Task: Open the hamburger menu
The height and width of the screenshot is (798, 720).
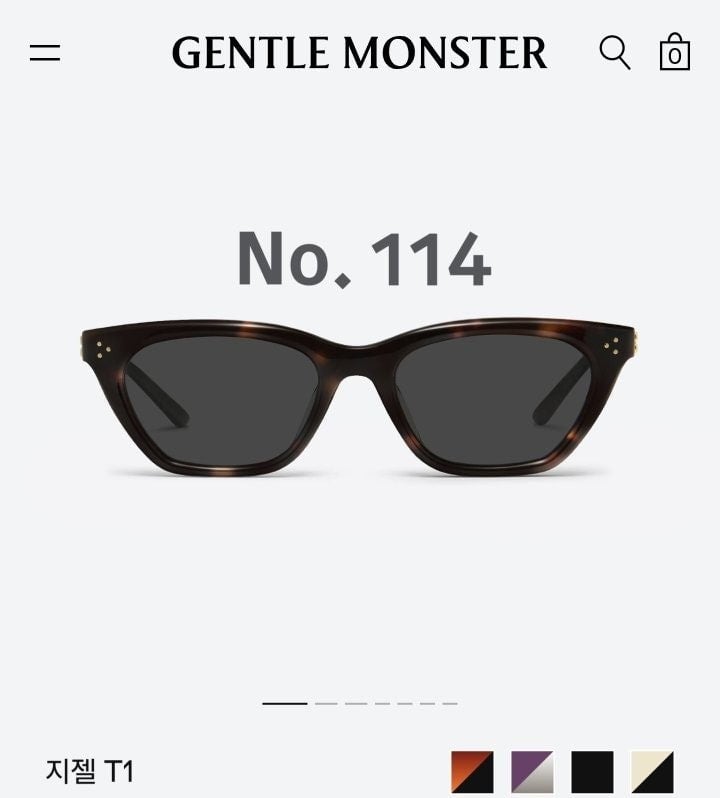Action: click(x=45, y=53)
